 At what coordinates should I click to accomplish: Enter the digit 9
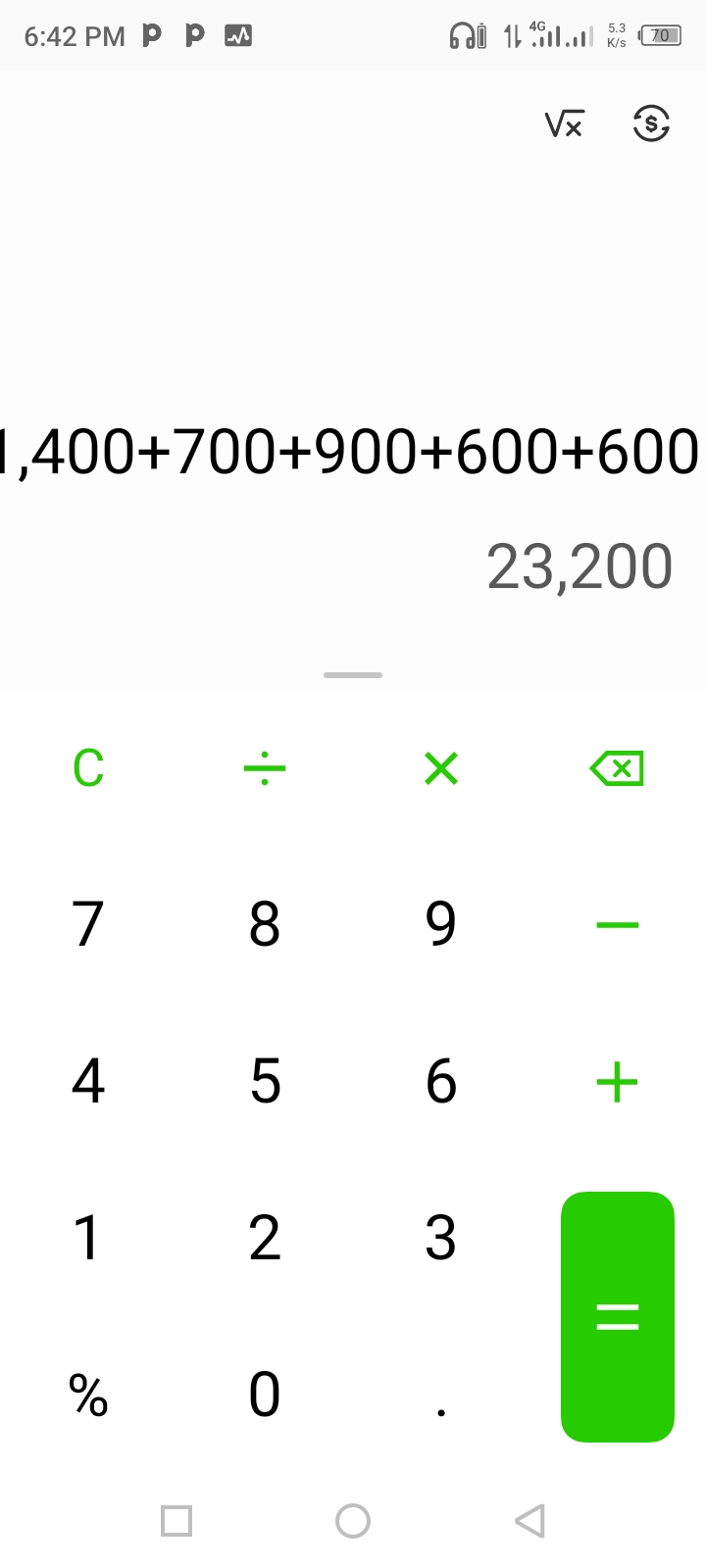441,924
